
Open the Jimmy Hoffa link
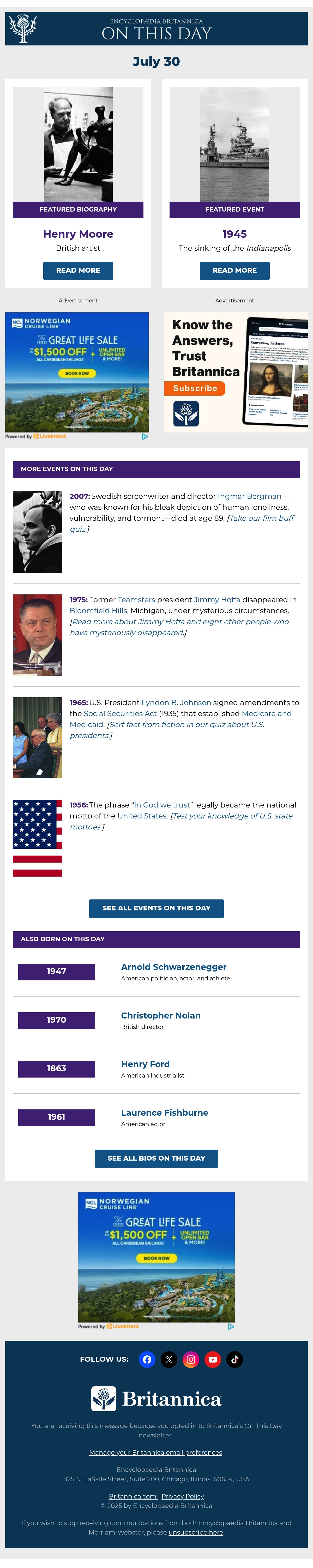point(217,600)
